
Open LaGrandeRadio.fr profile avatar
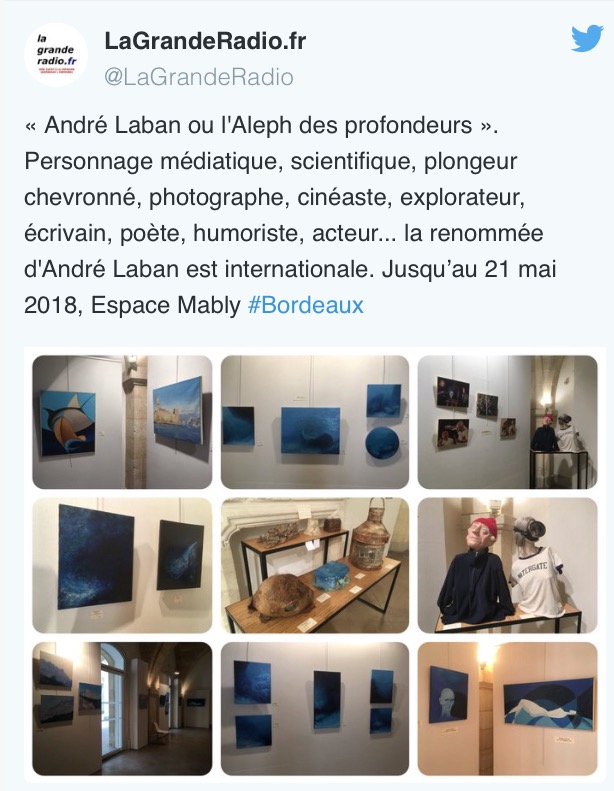click(56, 56)
